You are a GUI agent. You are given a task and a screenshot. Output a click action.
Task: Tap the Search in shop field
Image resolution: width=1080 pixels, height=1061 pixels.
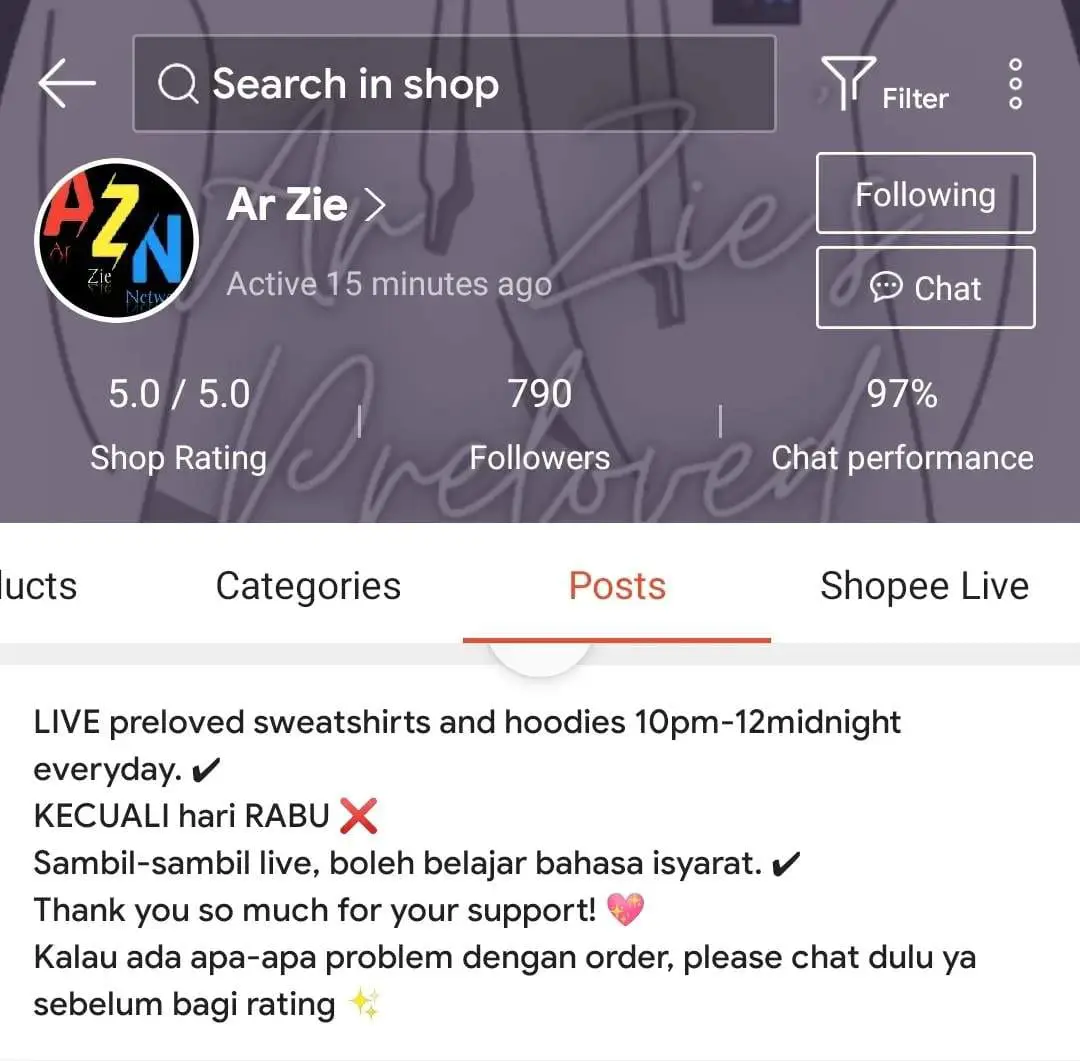[x=454, y=84]
